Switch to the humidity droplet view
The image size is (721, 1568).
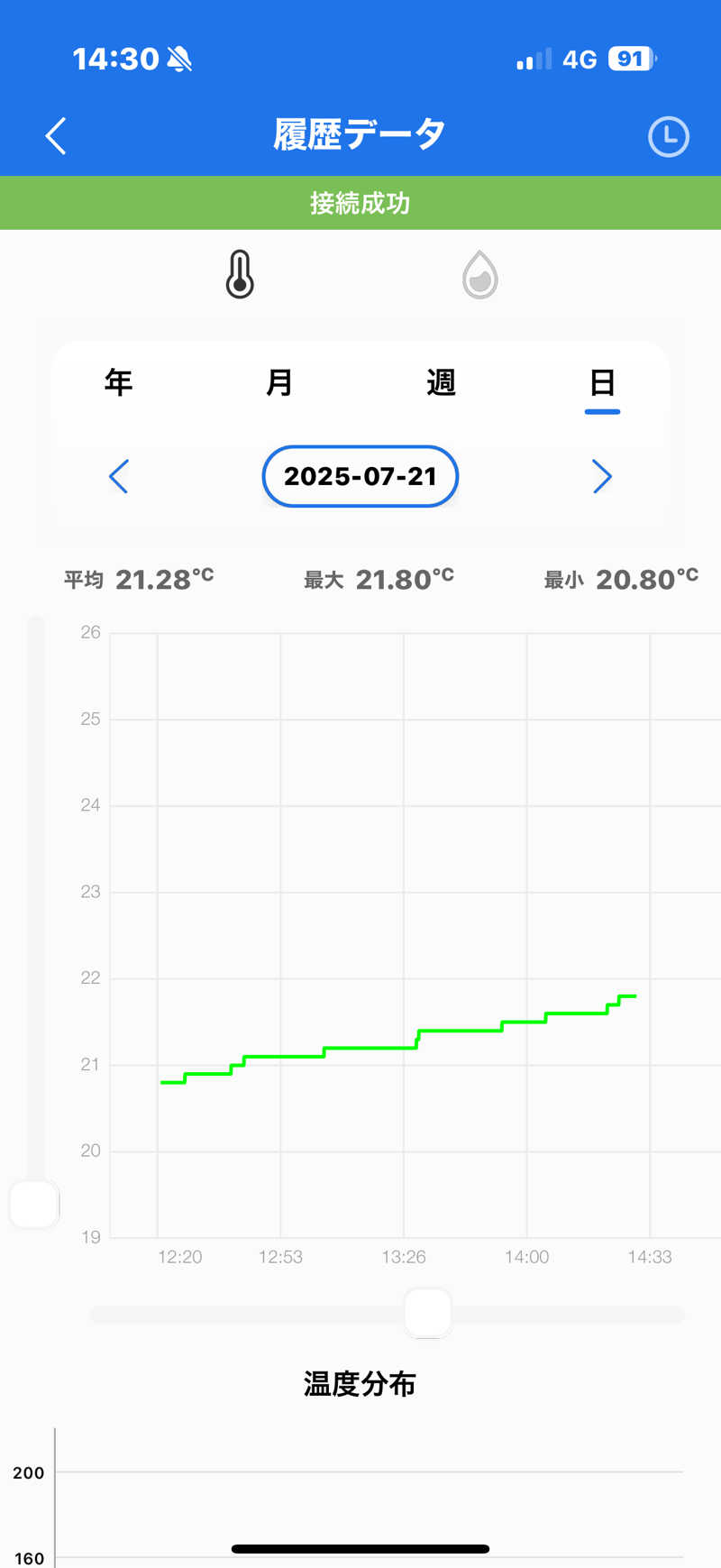[x=479, y=275]
